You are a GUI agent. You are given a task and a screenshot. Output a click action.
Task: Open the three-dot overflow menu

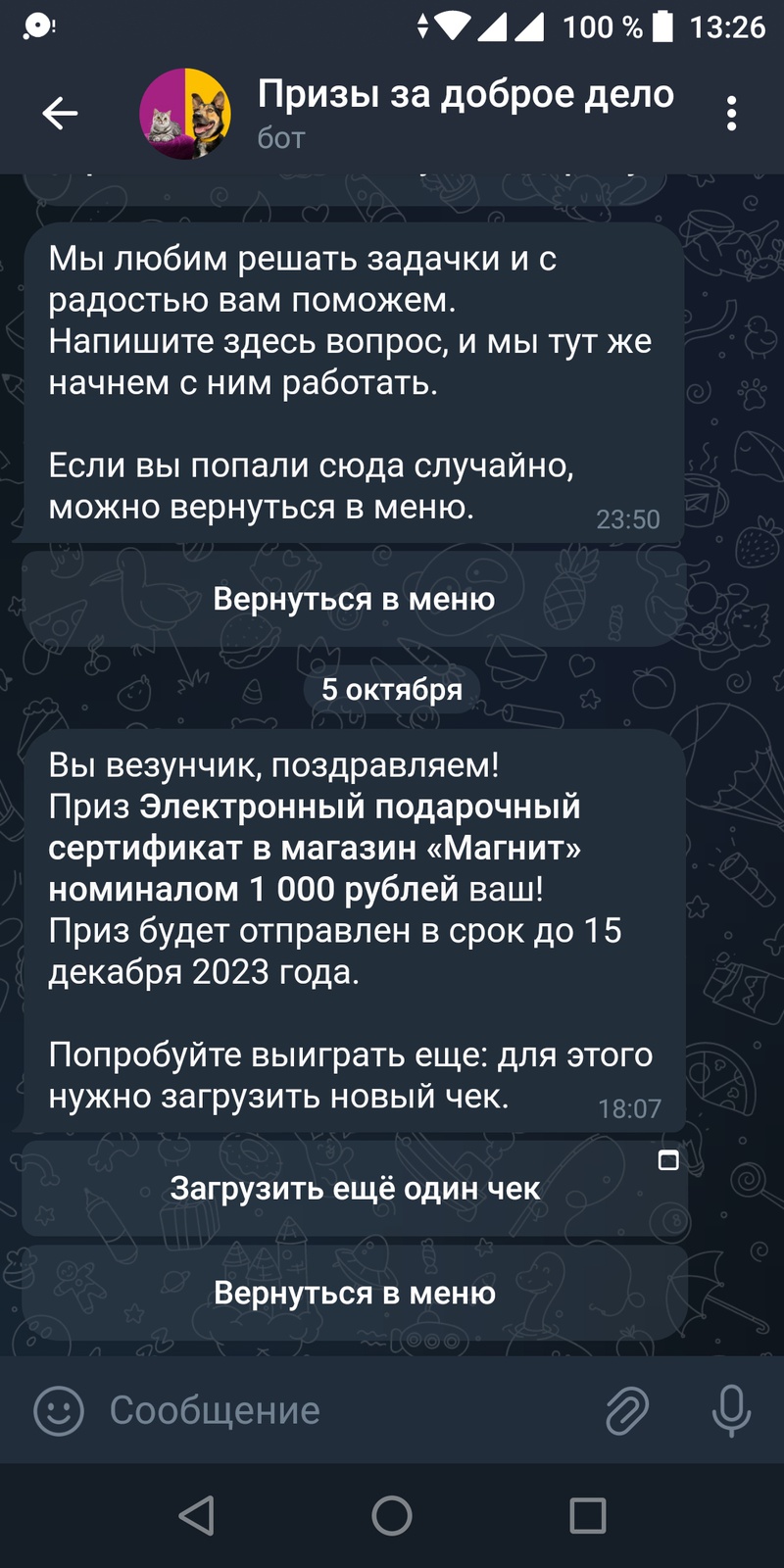click(x=731, y=114)
